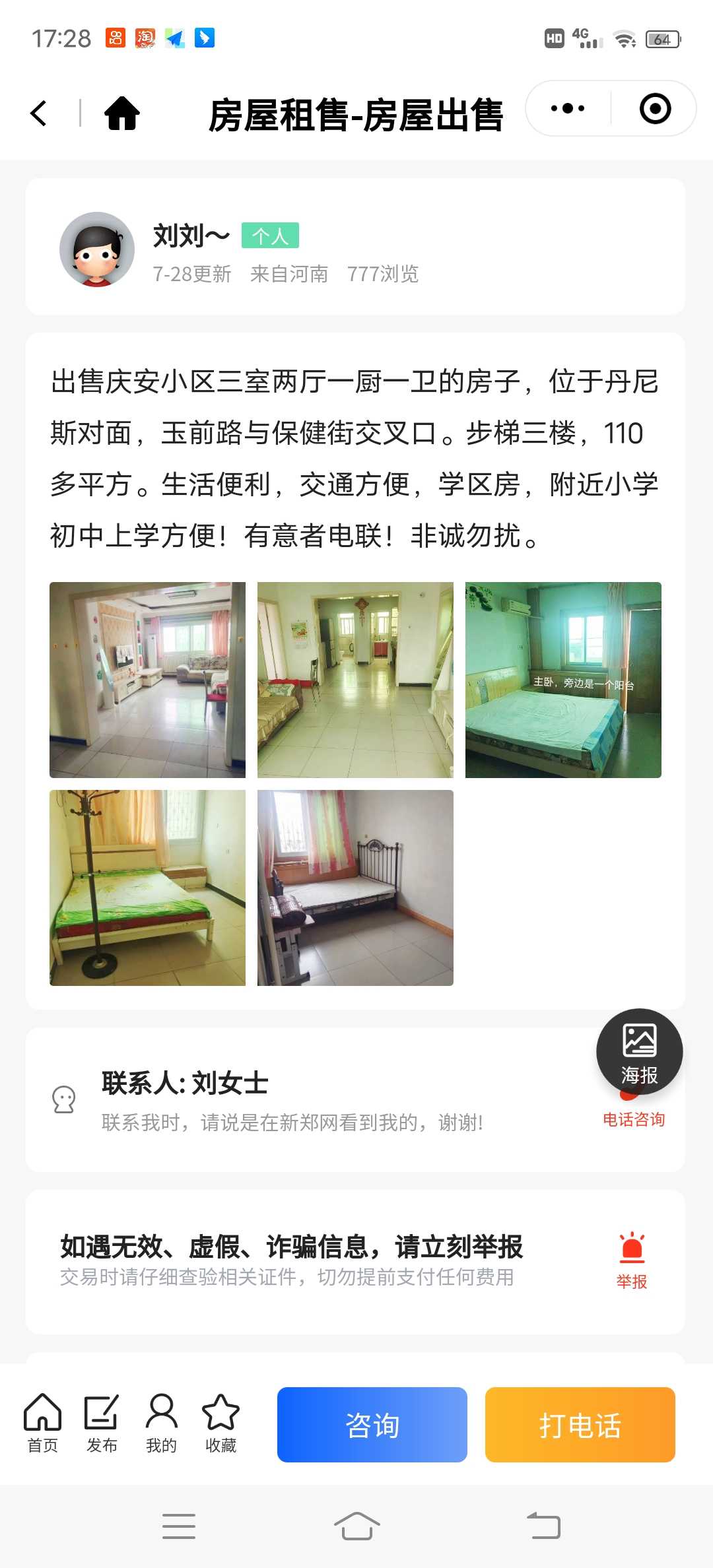Open poster 刘刘~'s avatar
This screenshot has height=1568, width=713.
97,249
